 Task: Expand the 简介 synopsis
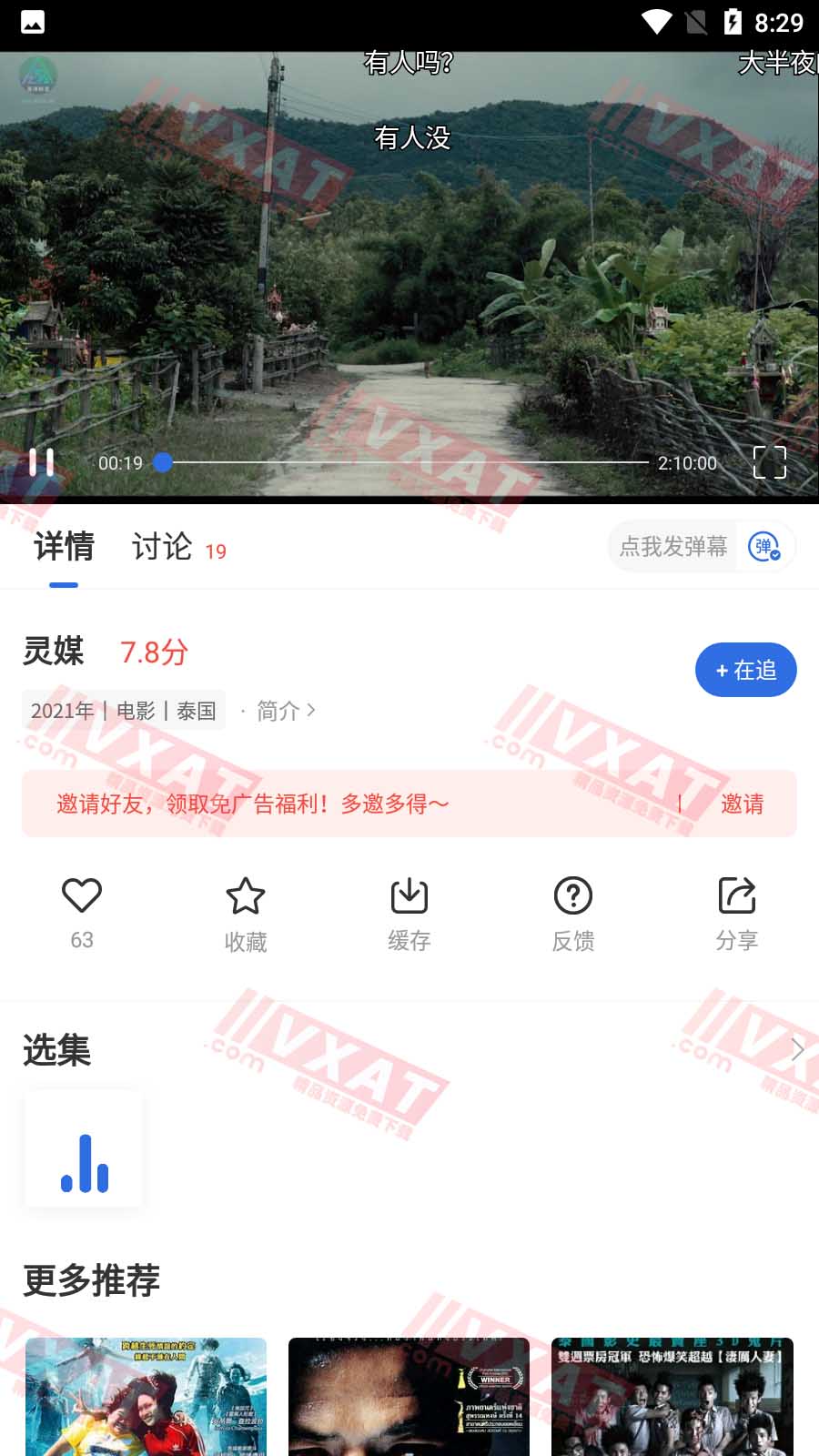click(285, 711)
